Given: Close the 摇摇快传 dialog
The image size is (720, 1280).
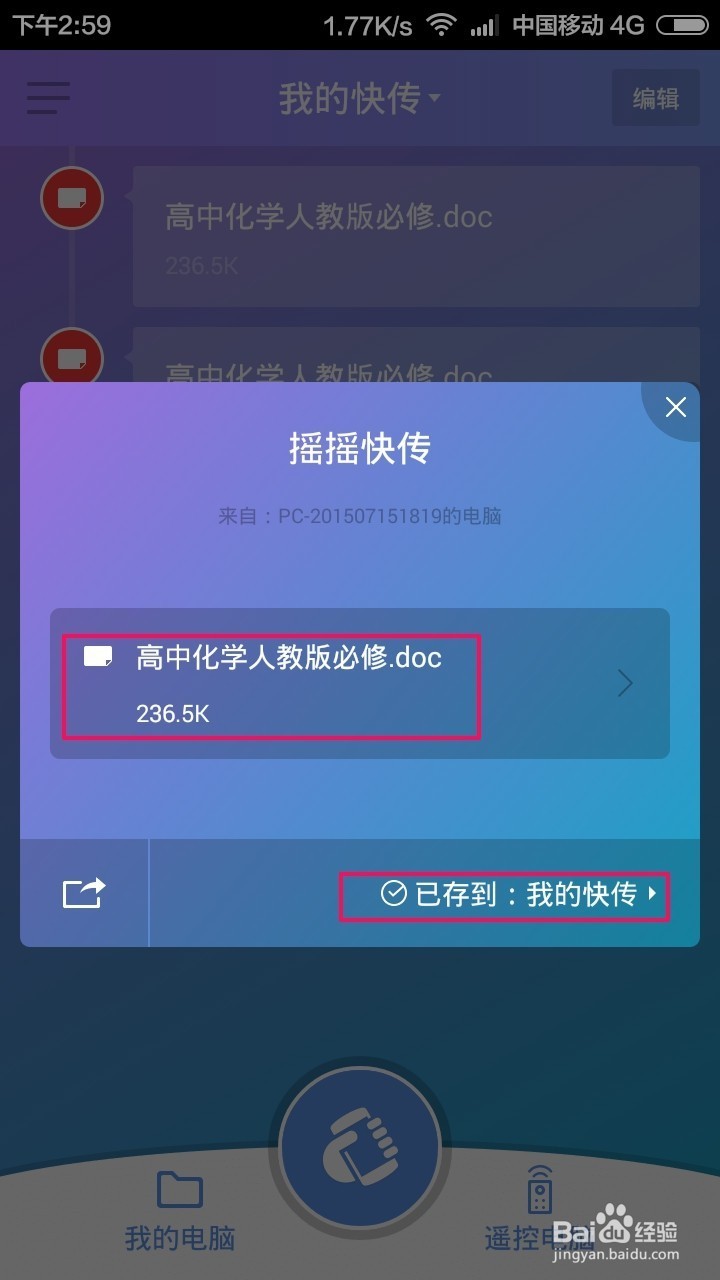Looking at the screenshot, I should (676, 407).
